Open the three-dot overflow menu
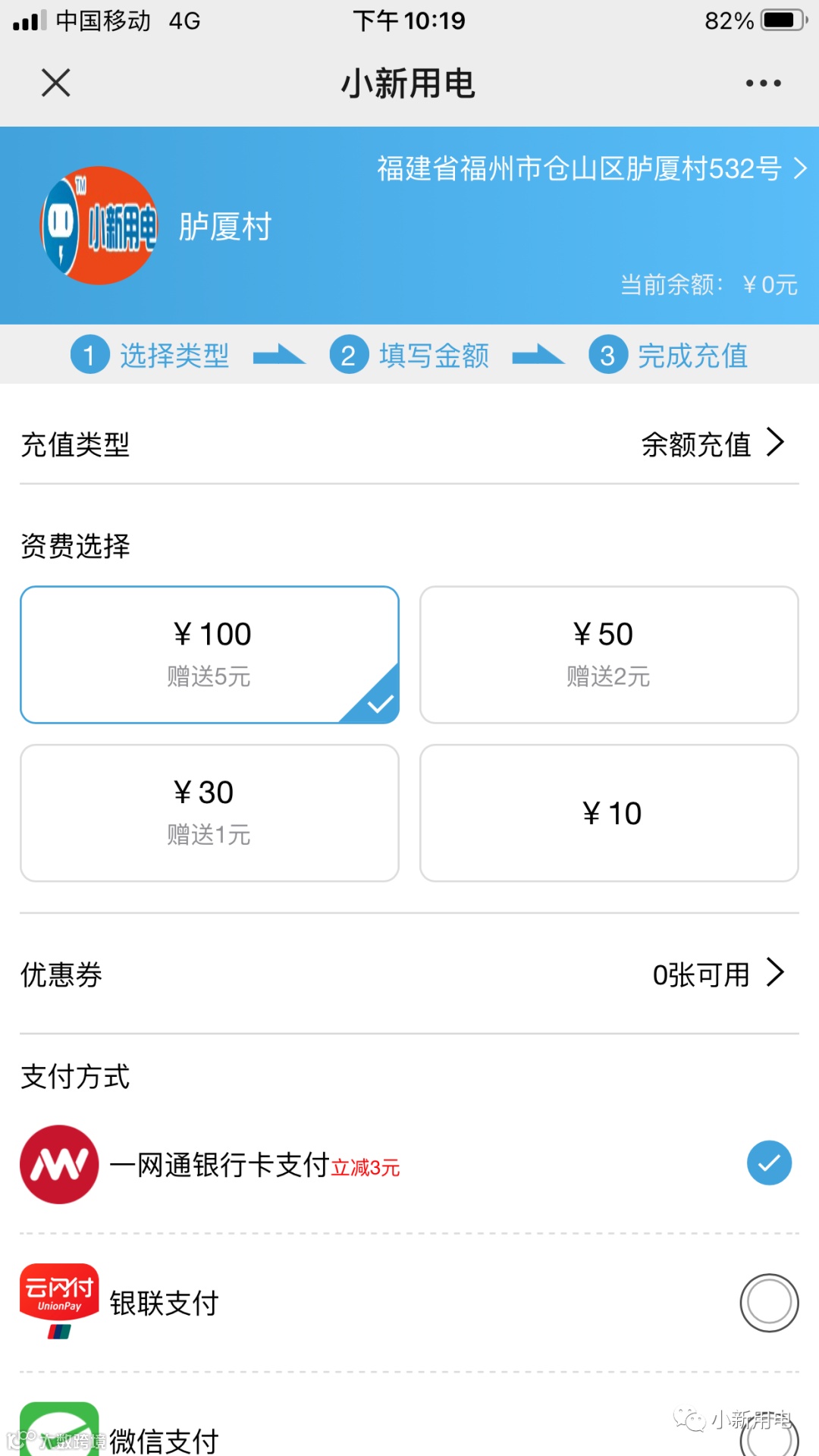This screenshot has height=1456, width=819. 763,83
